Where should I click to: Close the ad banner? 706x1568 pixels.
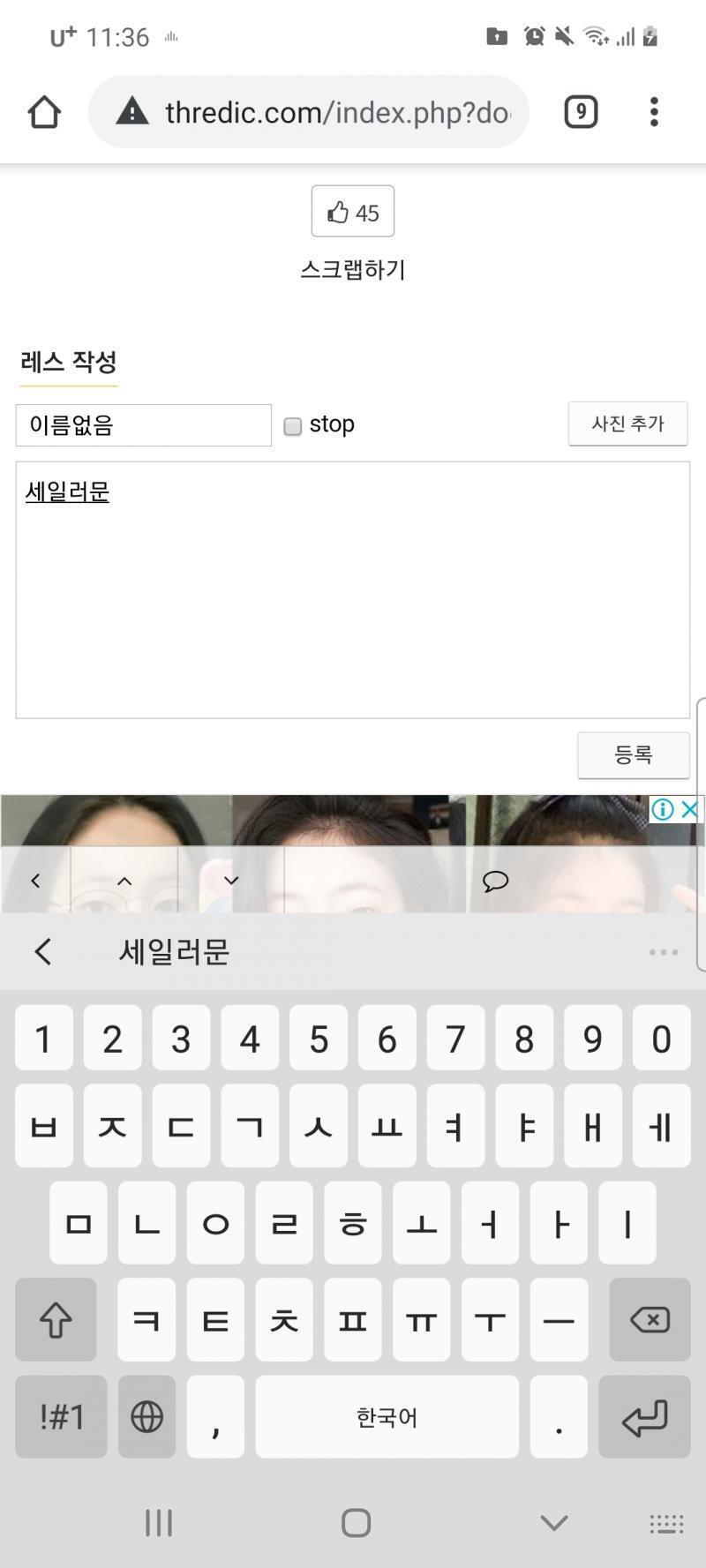coord(691,809)
